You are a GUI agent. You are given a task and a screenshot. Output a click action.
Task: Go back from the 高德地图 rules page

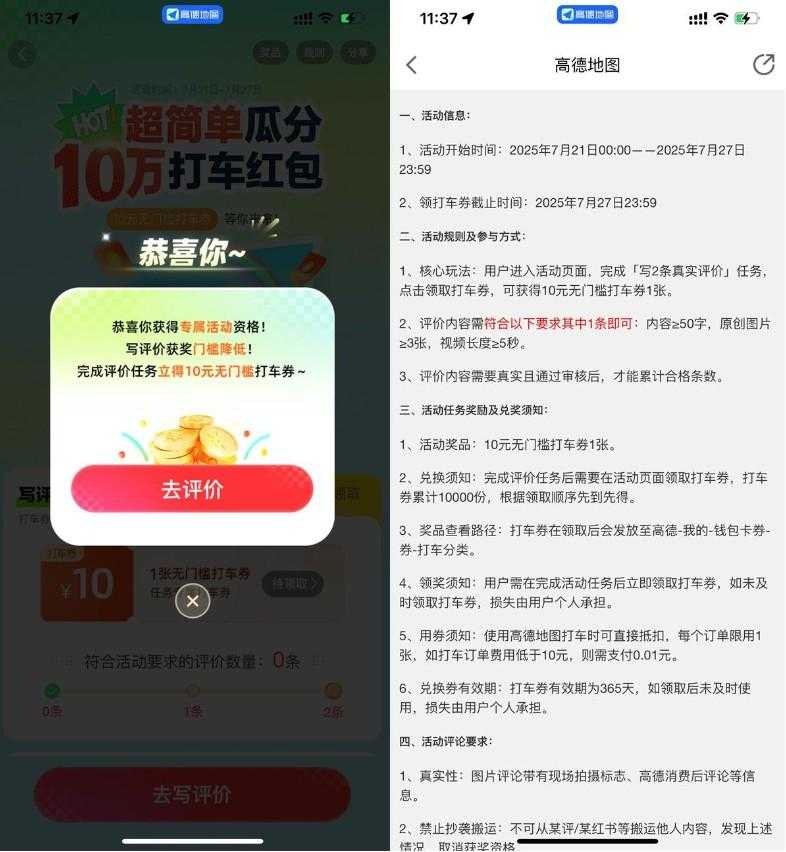[x=411, y=65]
